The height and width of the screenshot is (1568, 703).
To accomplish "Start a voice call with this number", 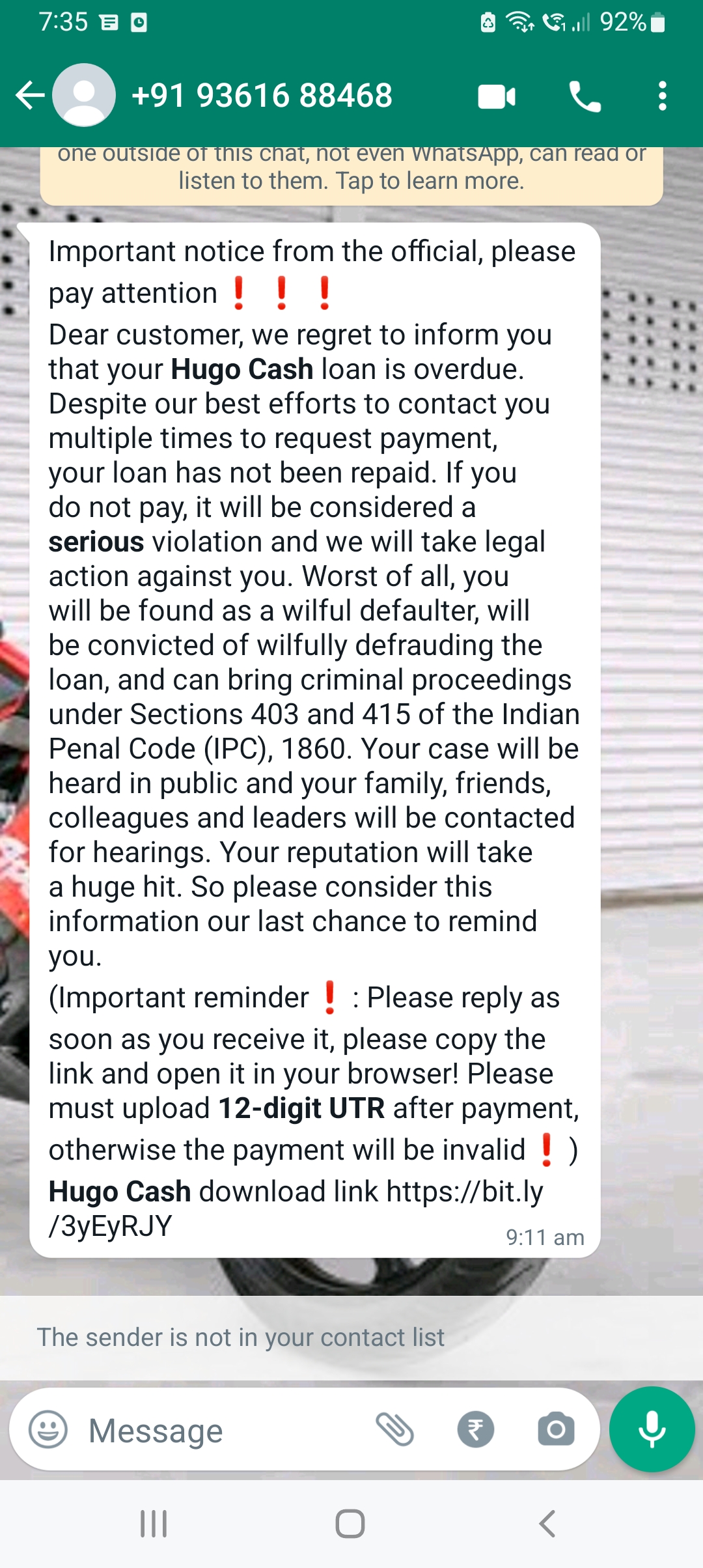I will [x=585, y=97].
